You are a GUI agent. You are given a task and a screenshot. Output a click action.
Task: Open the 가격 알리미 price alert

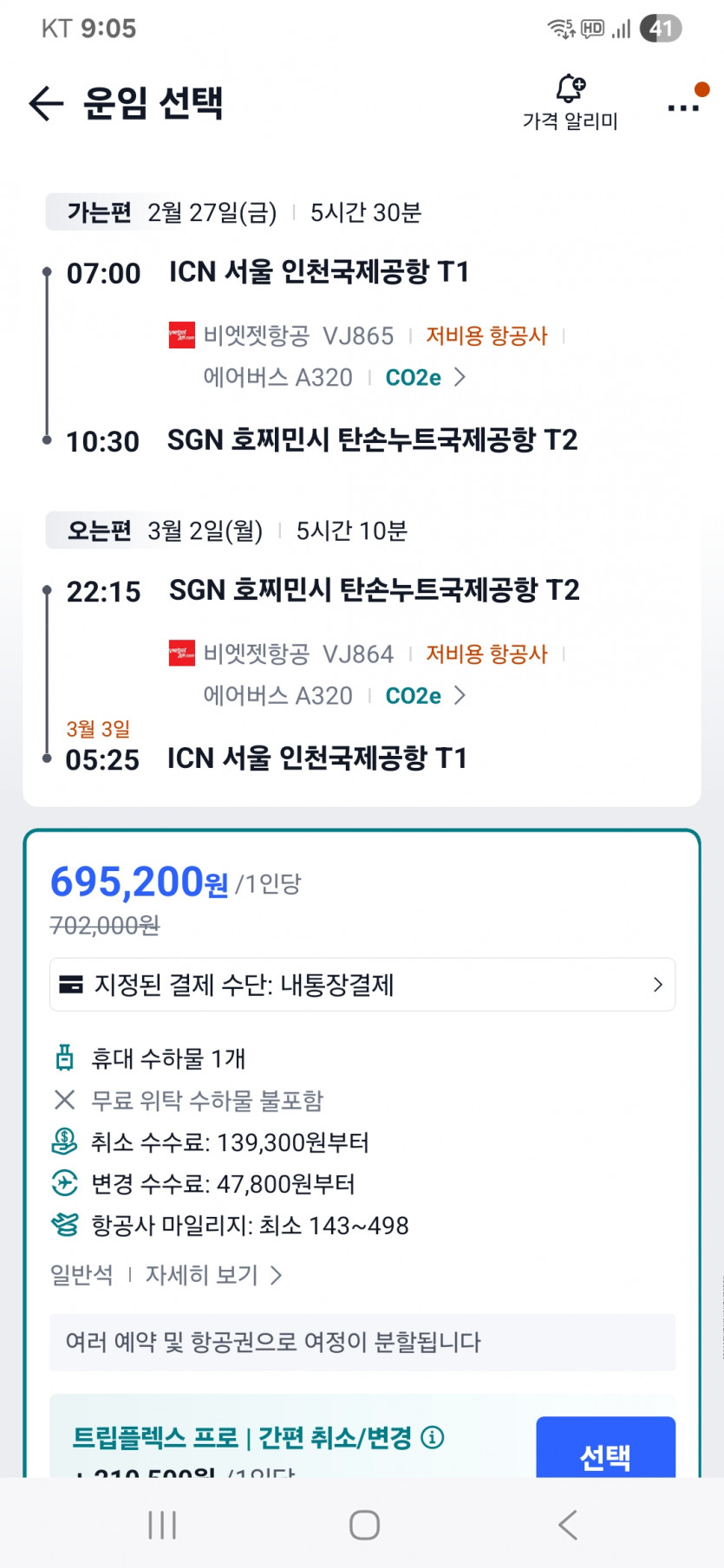point(570,102)
